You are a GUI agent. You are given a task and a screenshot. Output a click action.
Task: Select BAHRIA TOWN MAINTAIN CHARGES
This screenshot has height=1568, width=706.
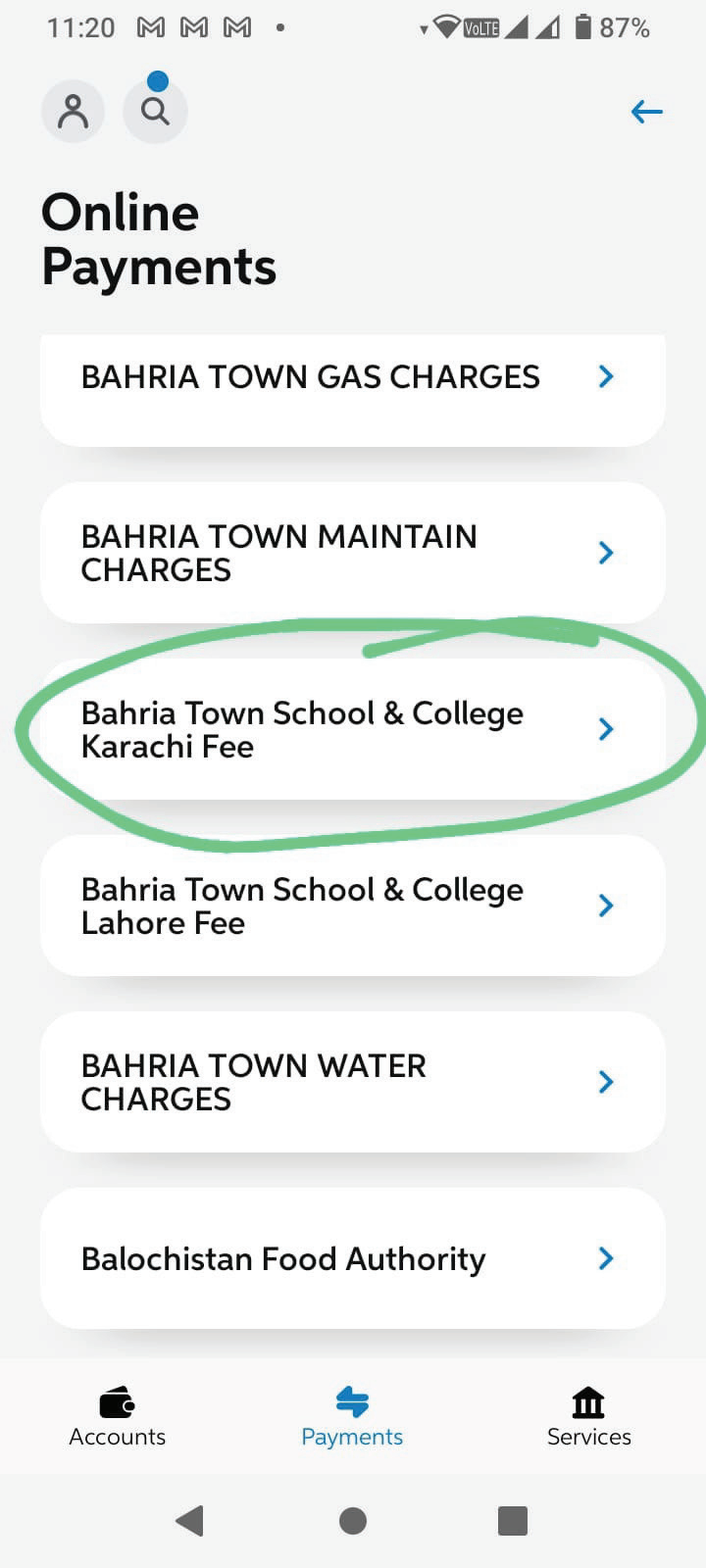pyautogui.click(x=353, y=553)
